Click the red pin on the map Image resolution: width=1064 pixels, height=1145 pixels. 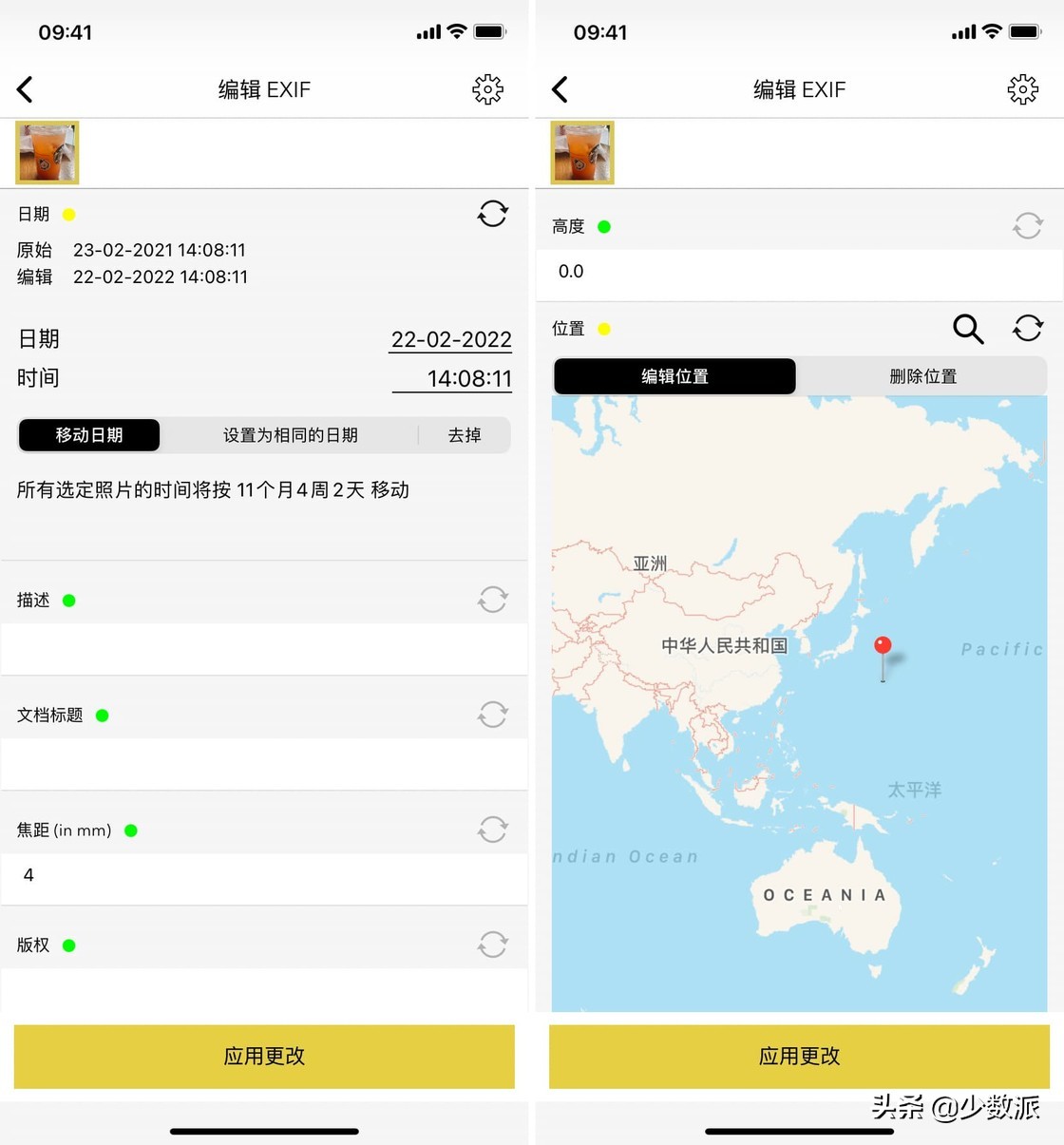point(883,646)
